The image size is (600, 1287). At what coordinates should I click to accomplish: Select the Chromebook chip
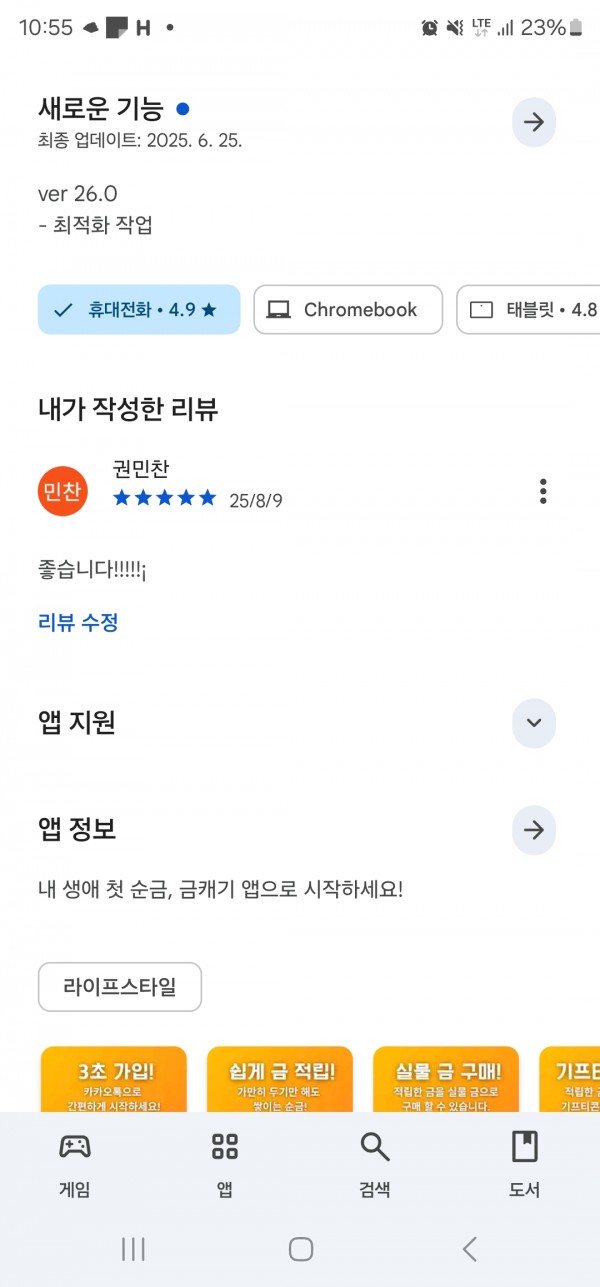point(348,310)
